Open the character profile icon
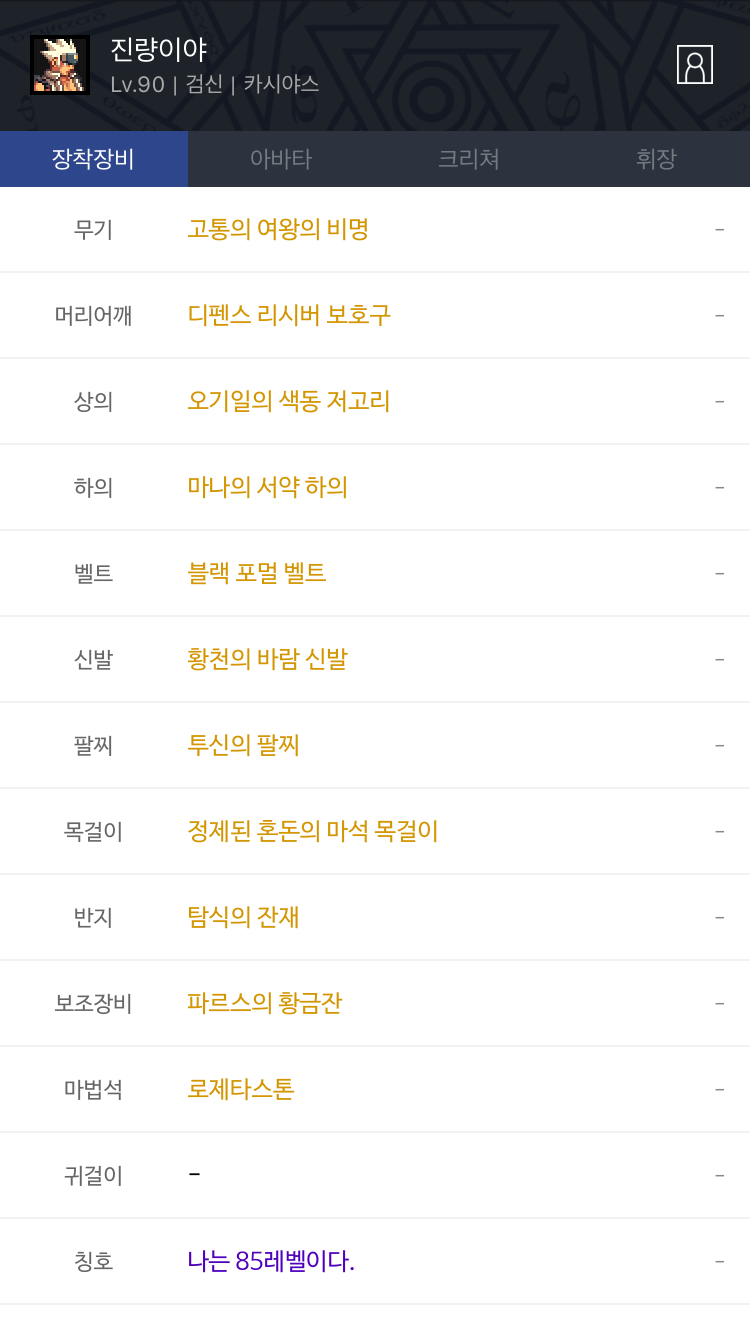750x1334 pixels. point(695,65)
